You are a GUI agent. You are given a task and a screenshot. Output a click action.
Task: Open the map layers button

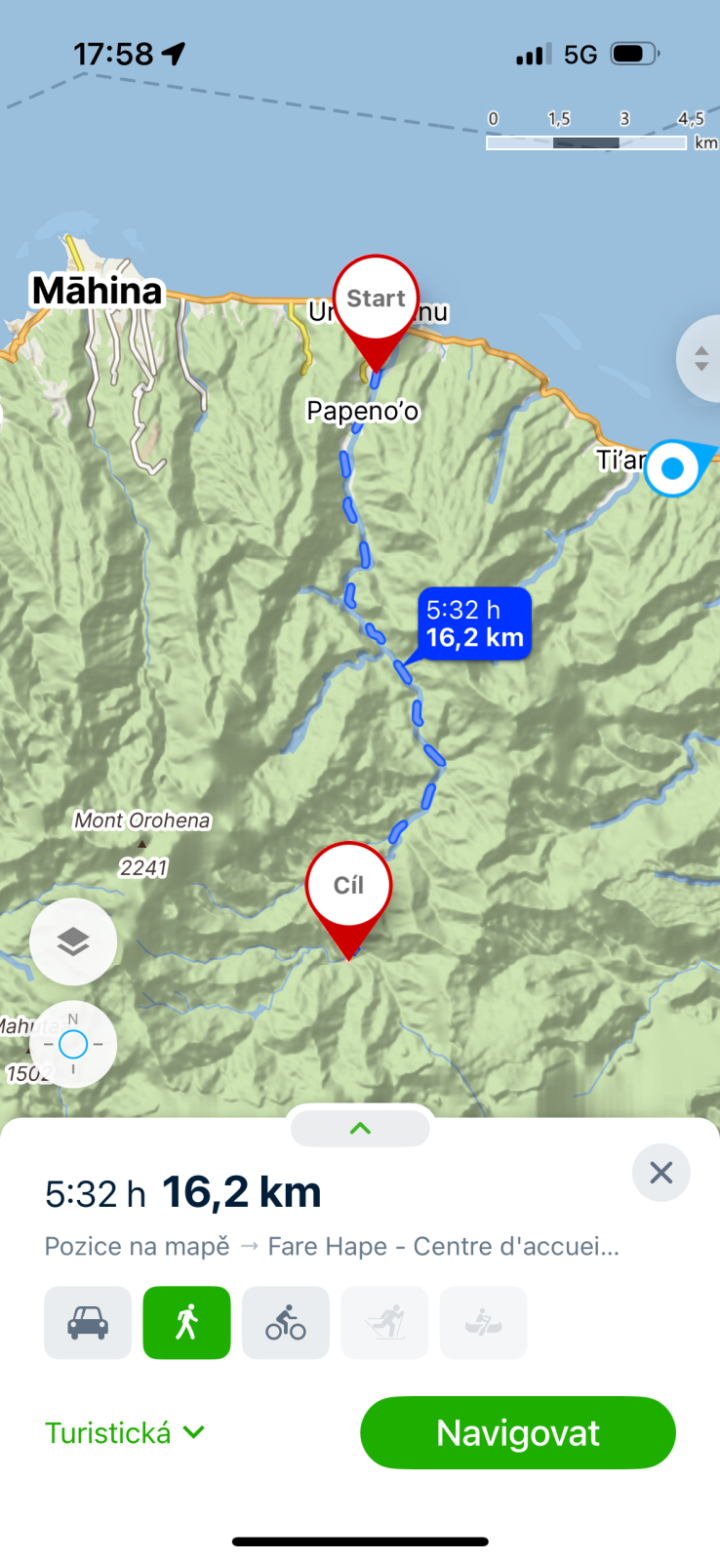point(73,941)
